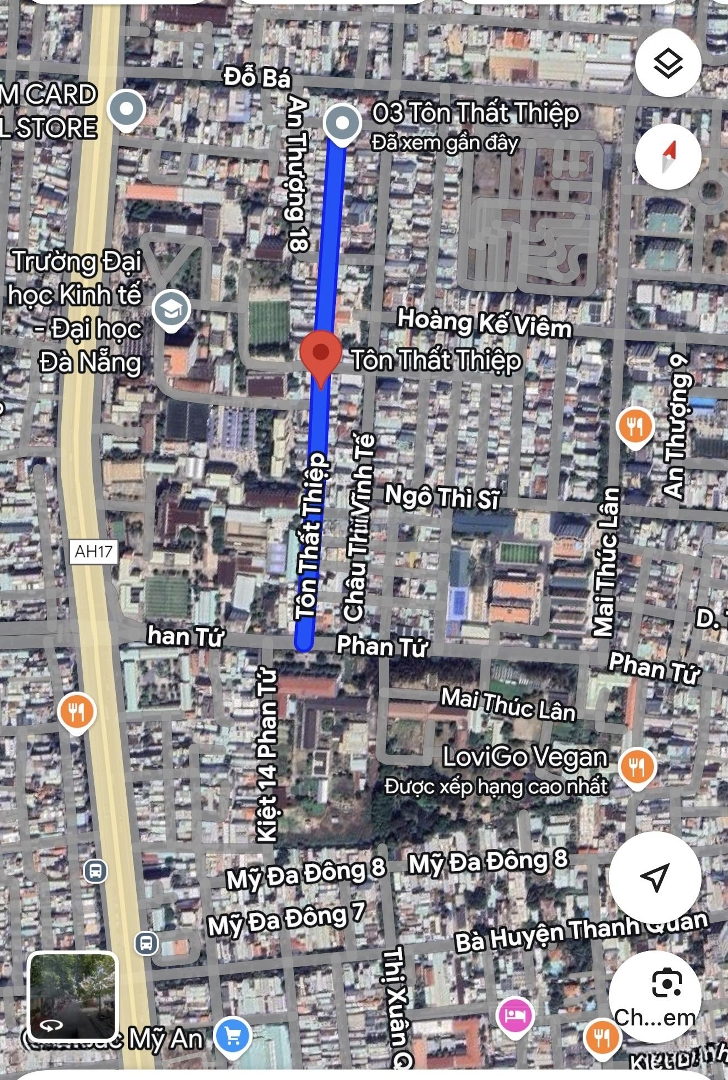This screenshot has width=728, height=1080.
Task: Select LoviGo Vegan restaurant marker
Action: point(636,767)
